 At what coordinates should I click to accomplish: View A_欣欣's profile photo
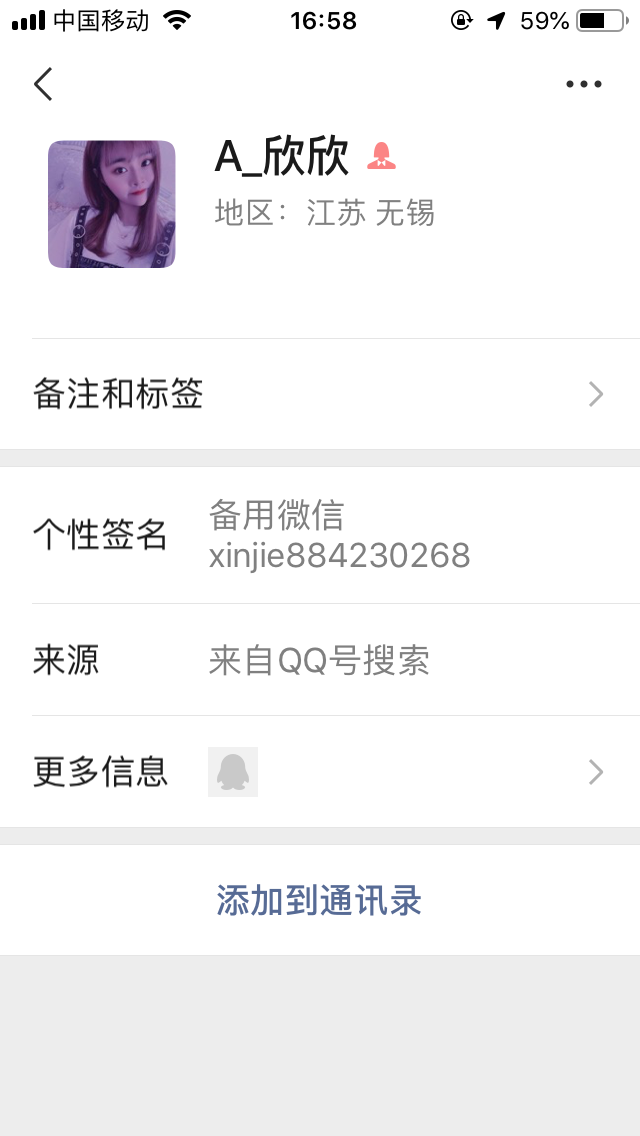pos(112,204)
